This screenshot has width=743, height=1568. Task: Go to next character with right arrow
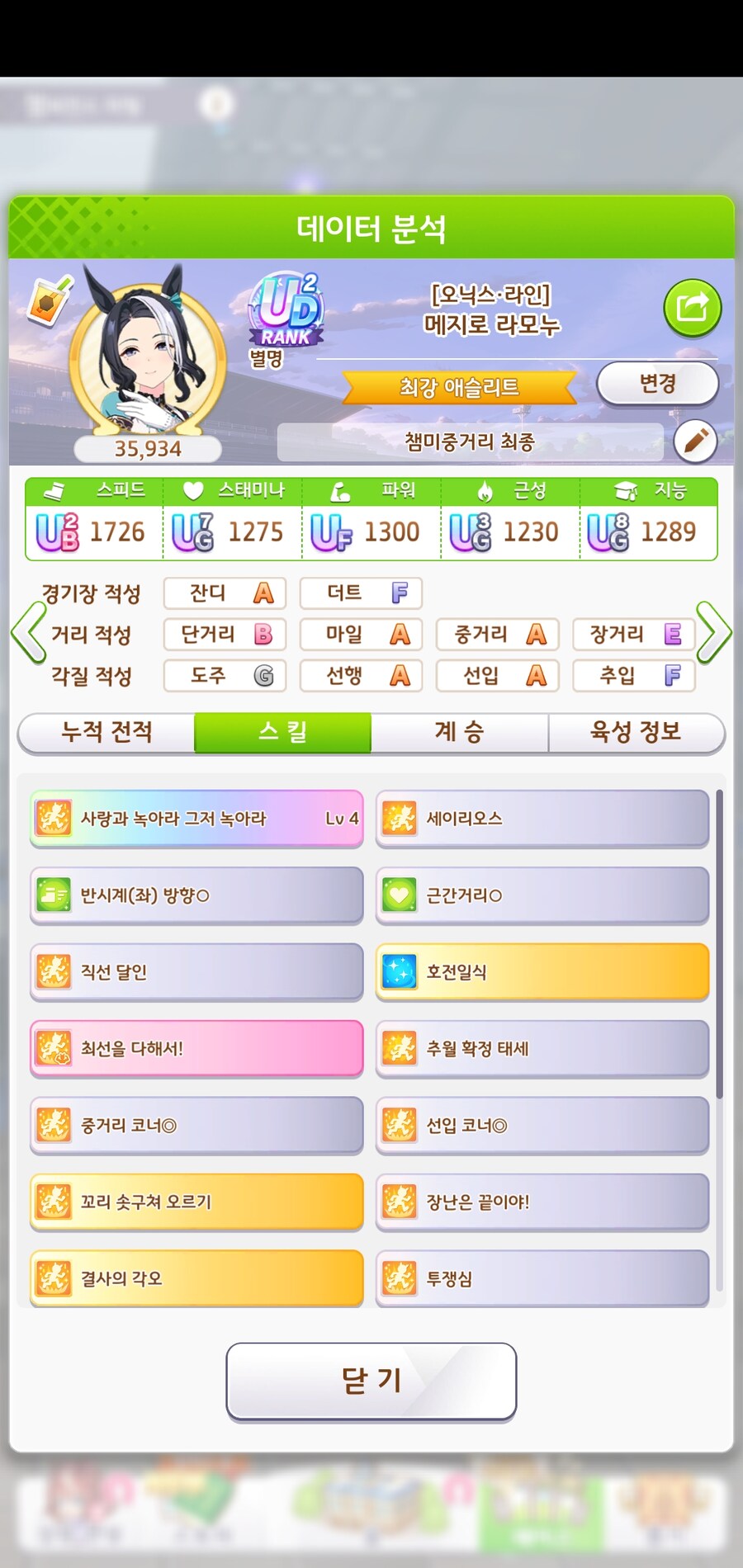[714, 633]
